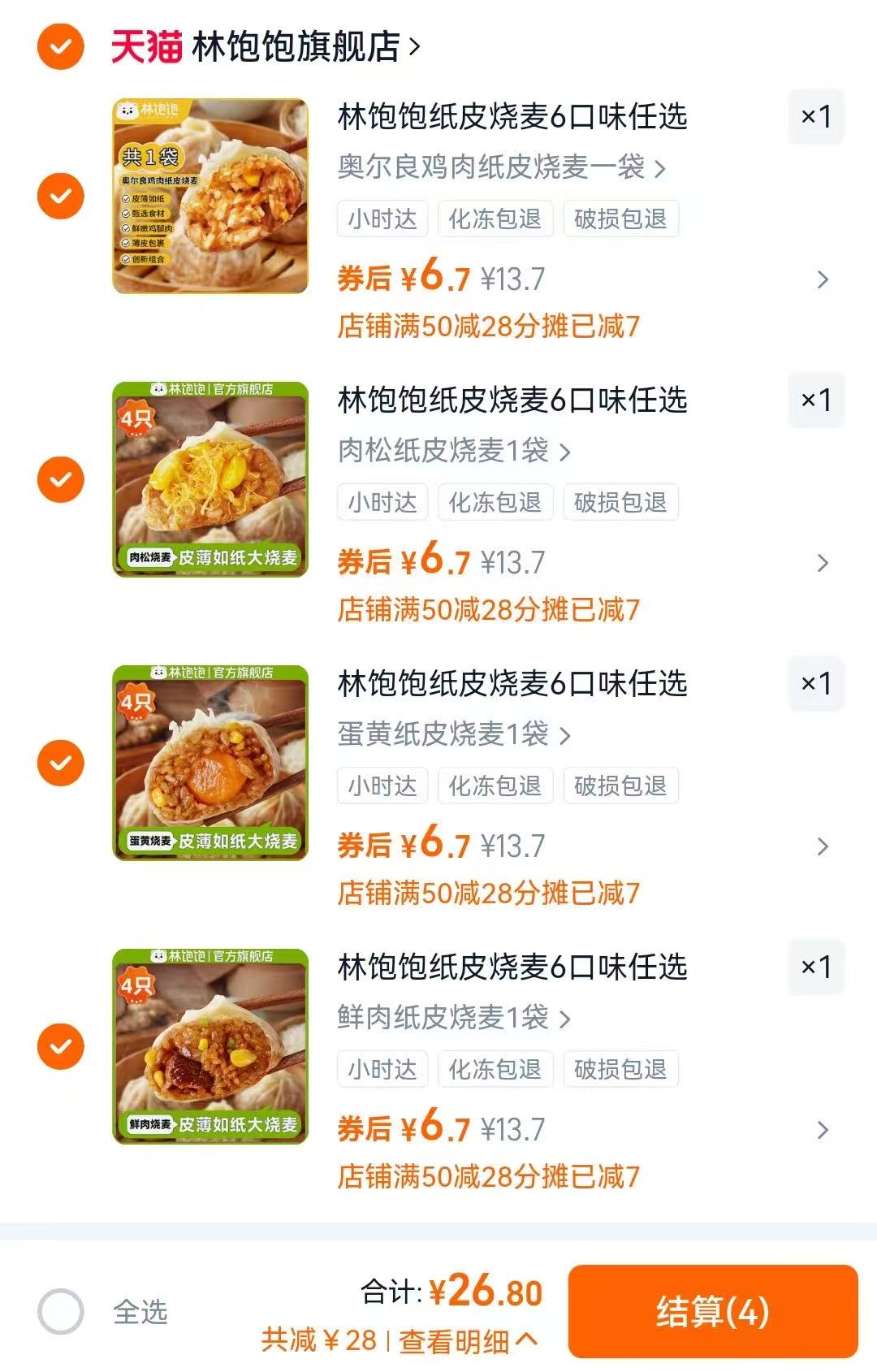Uncheck the 肉松纸皮烧麦 item checkbox
The height and width of the screenshot is (1372, 877).
coord(60,479)
